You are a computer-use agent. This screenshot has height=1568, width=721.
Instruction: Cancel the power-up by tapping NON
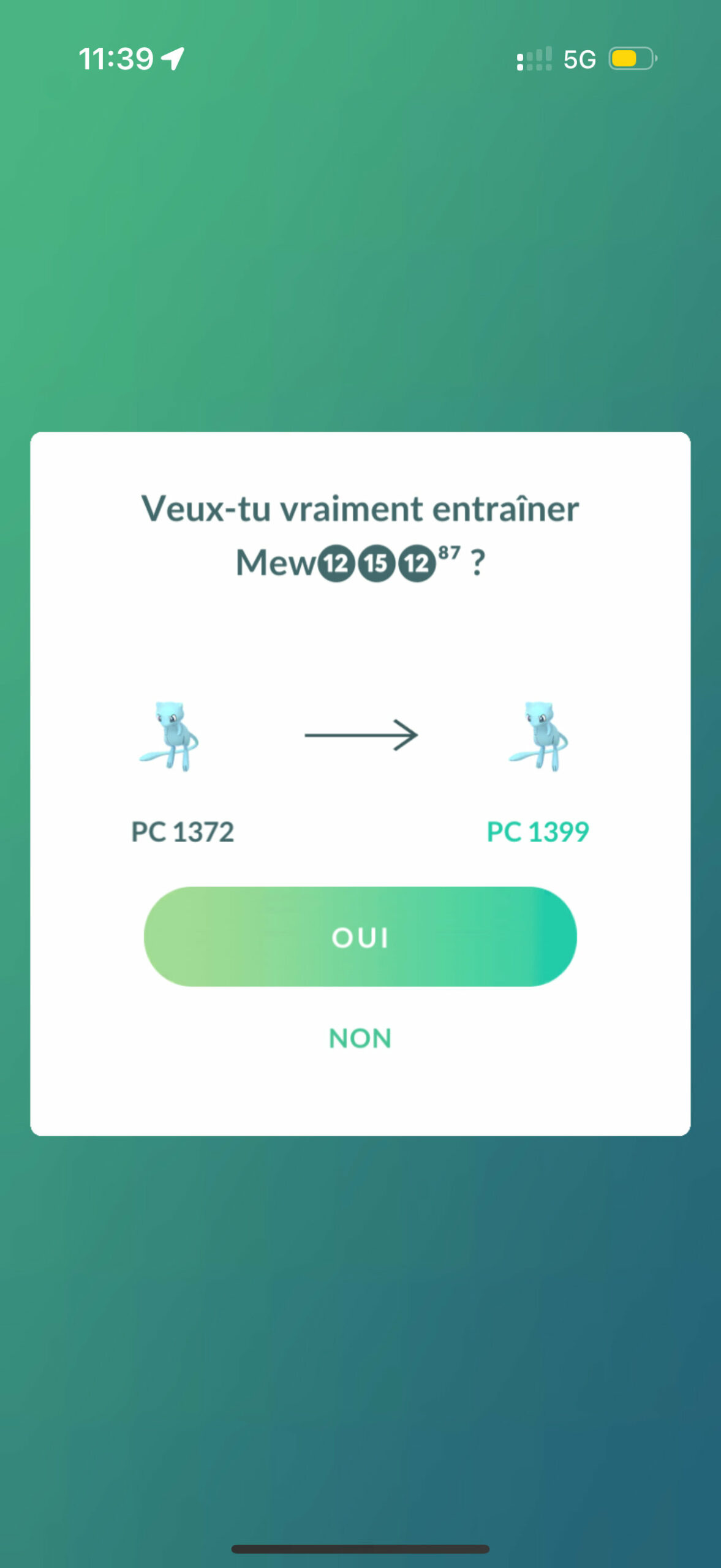coord(360,1038)
